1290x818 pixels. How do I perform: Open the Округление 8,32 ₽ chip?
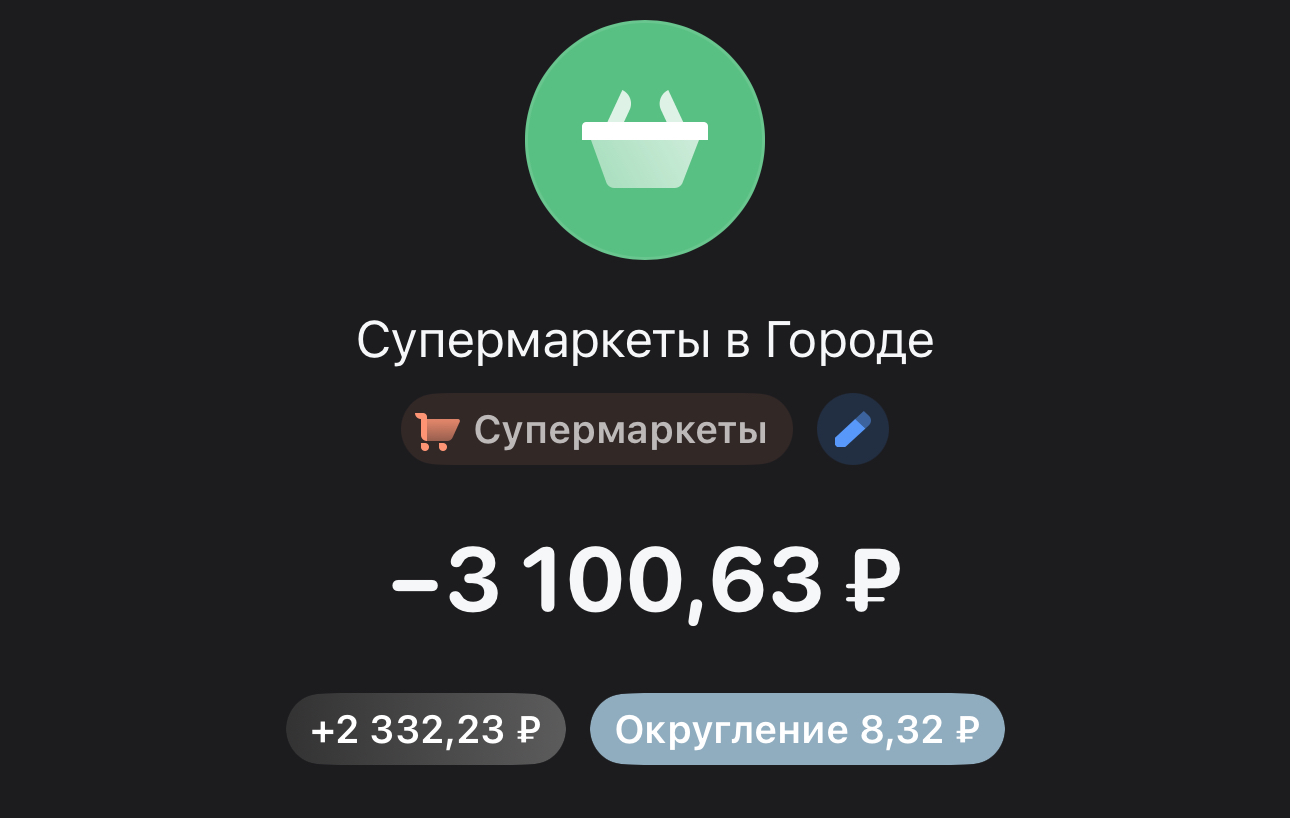pyautogui.click(x=797, y=730)
